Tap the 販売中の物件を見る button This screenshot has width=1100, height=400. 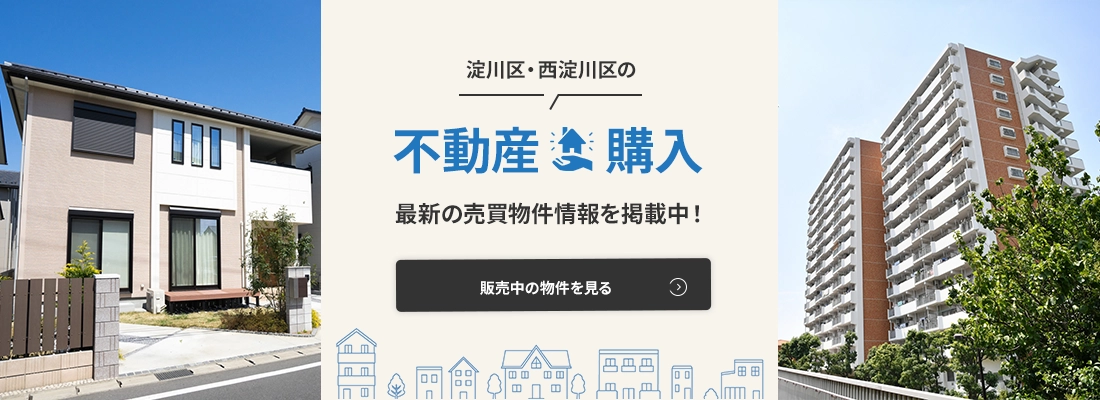553,286
